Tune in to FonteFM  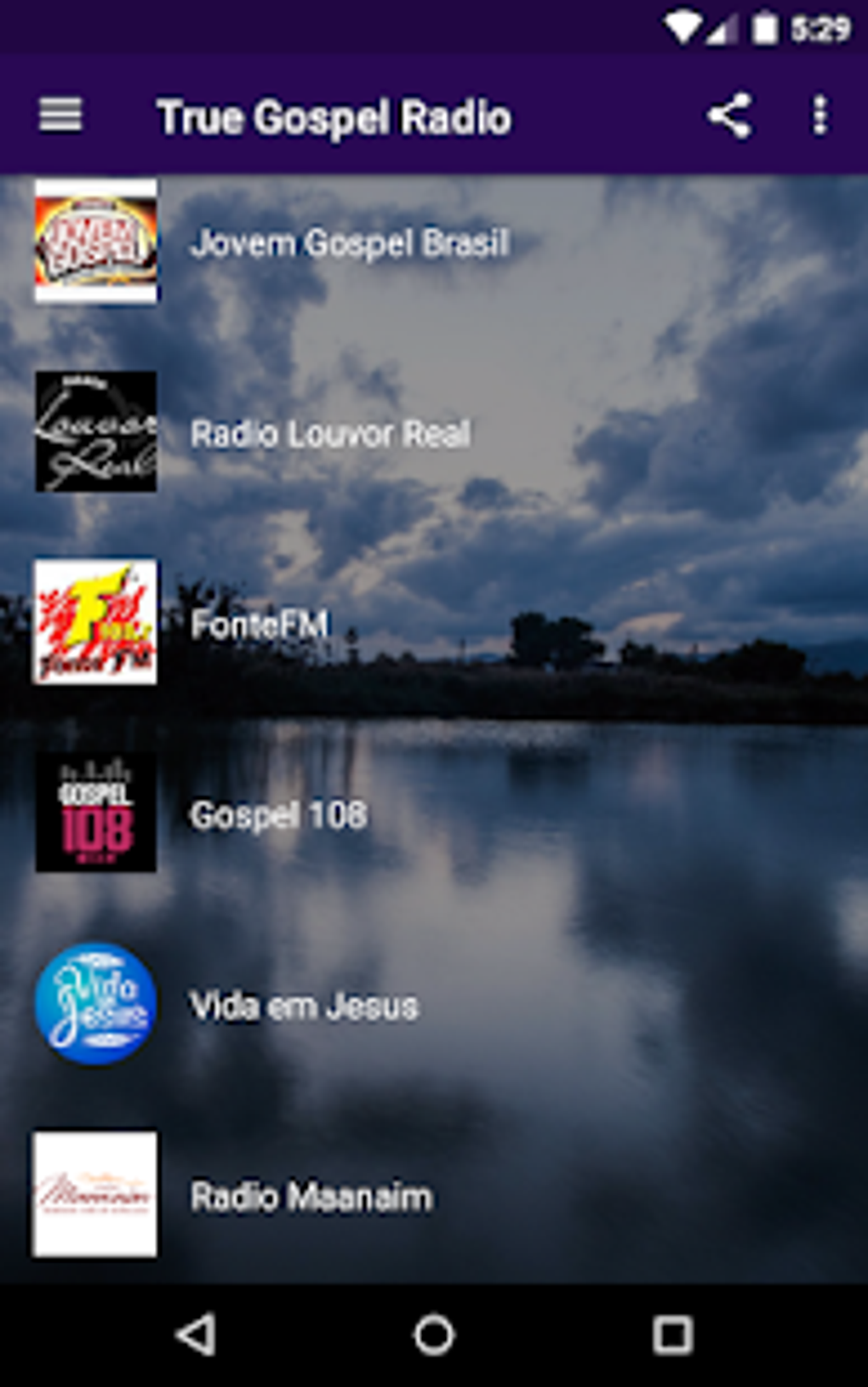coord(260,625)
